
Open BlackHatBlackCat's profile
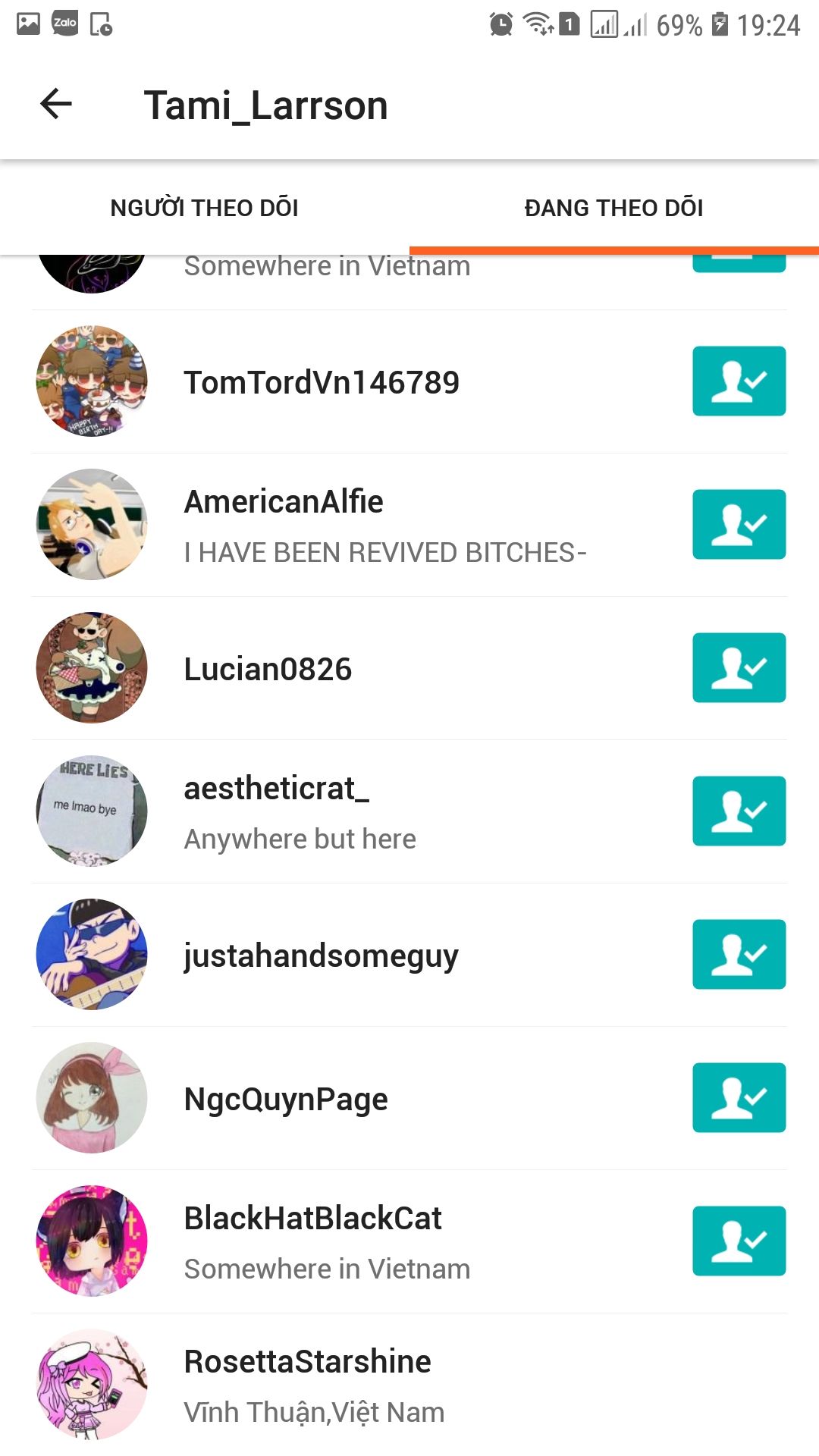pos(312,1219)
